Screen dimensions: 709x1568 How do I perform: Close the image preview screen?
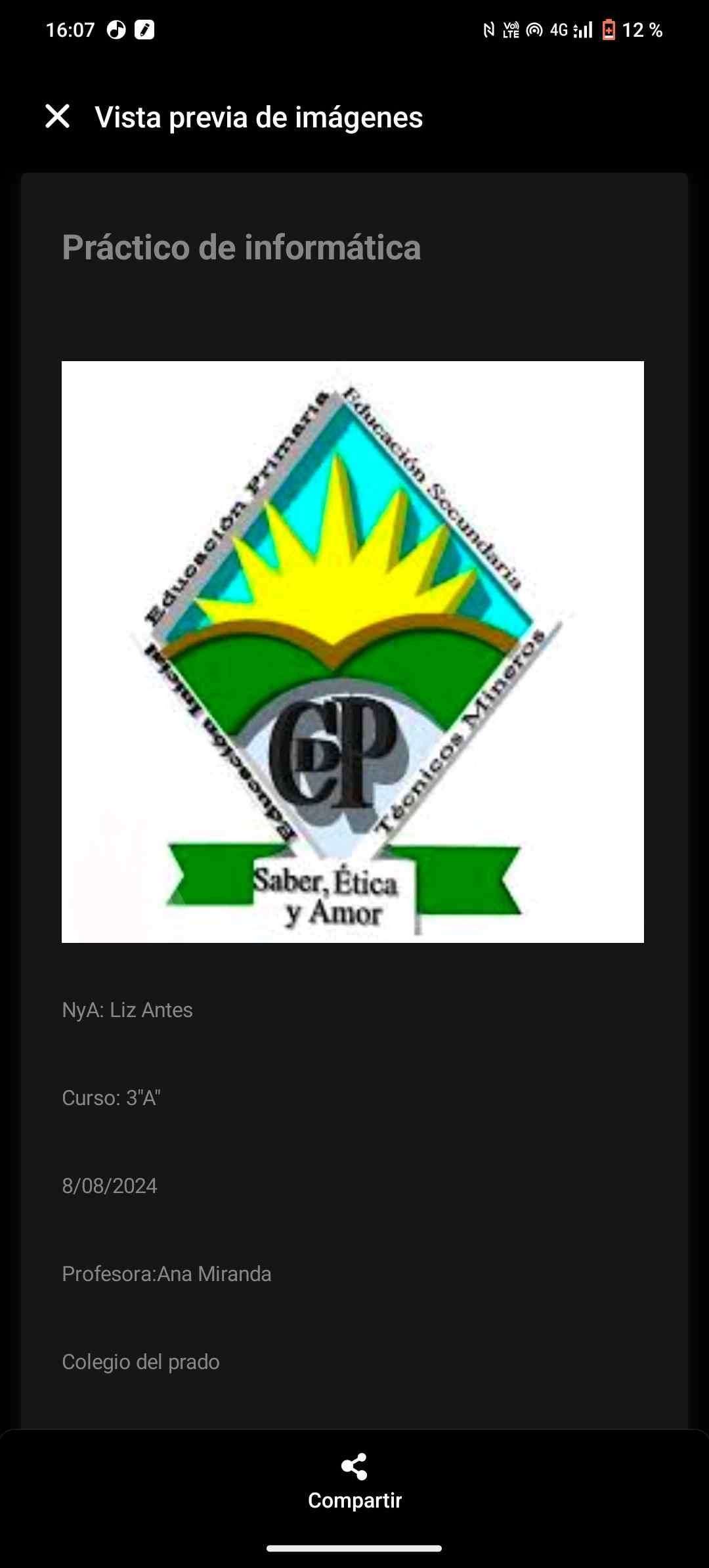tap(58, 117)
